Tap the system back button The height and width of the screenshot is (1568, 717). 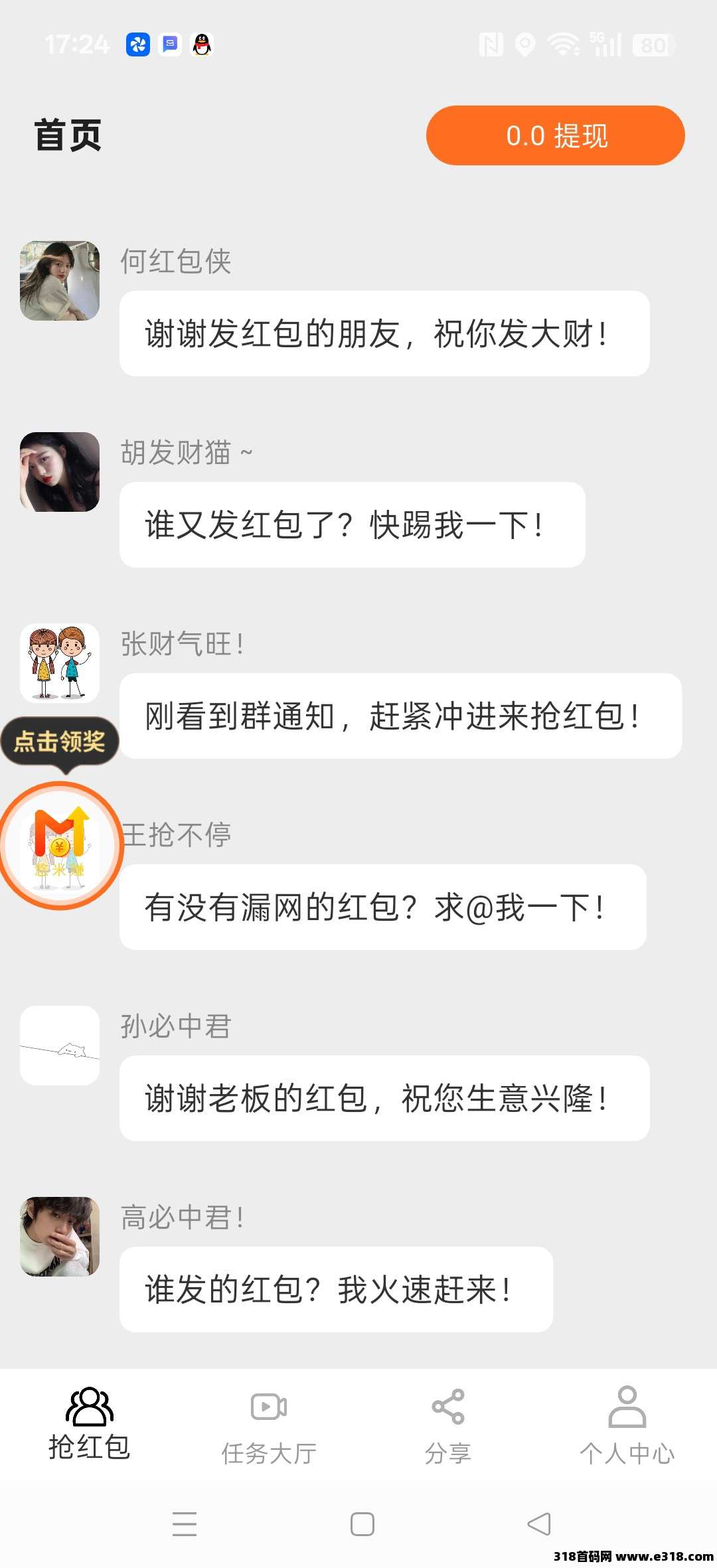coord(539,1524)
